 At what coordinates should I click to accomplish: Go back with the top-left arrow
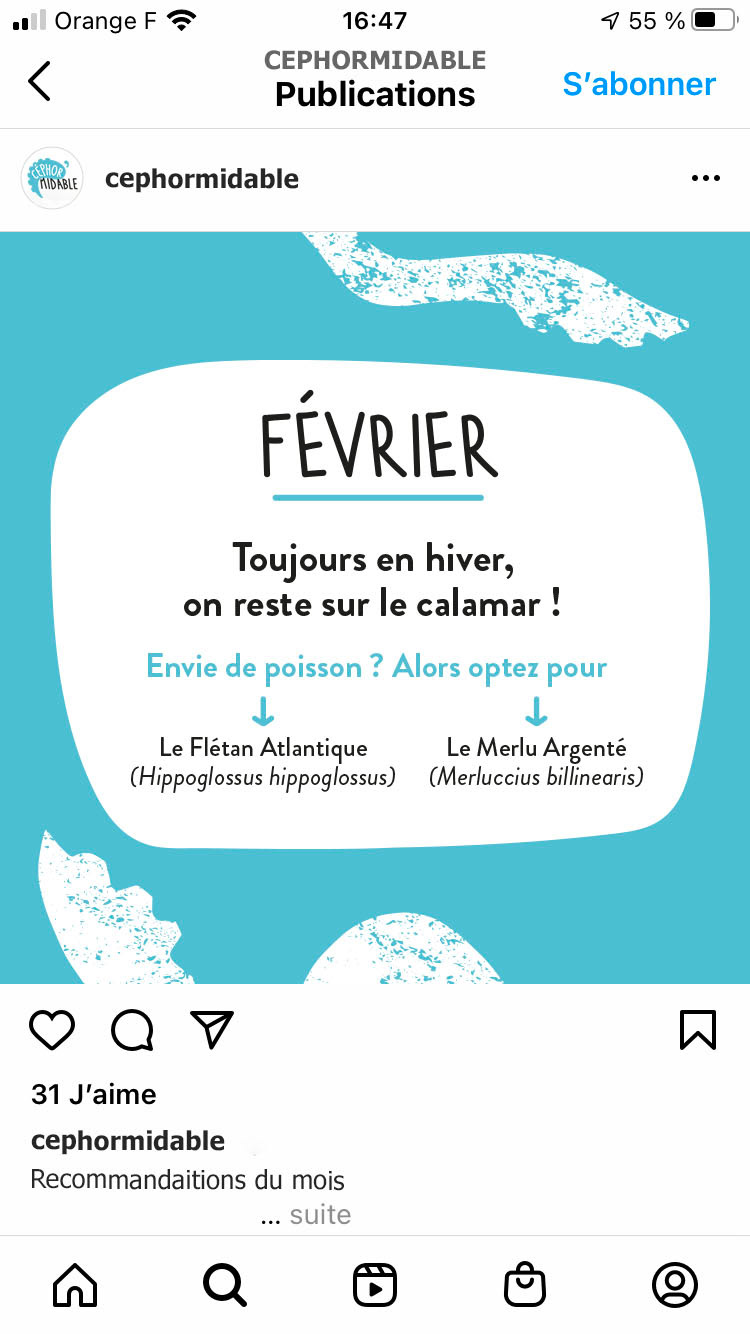pos(39,81)
